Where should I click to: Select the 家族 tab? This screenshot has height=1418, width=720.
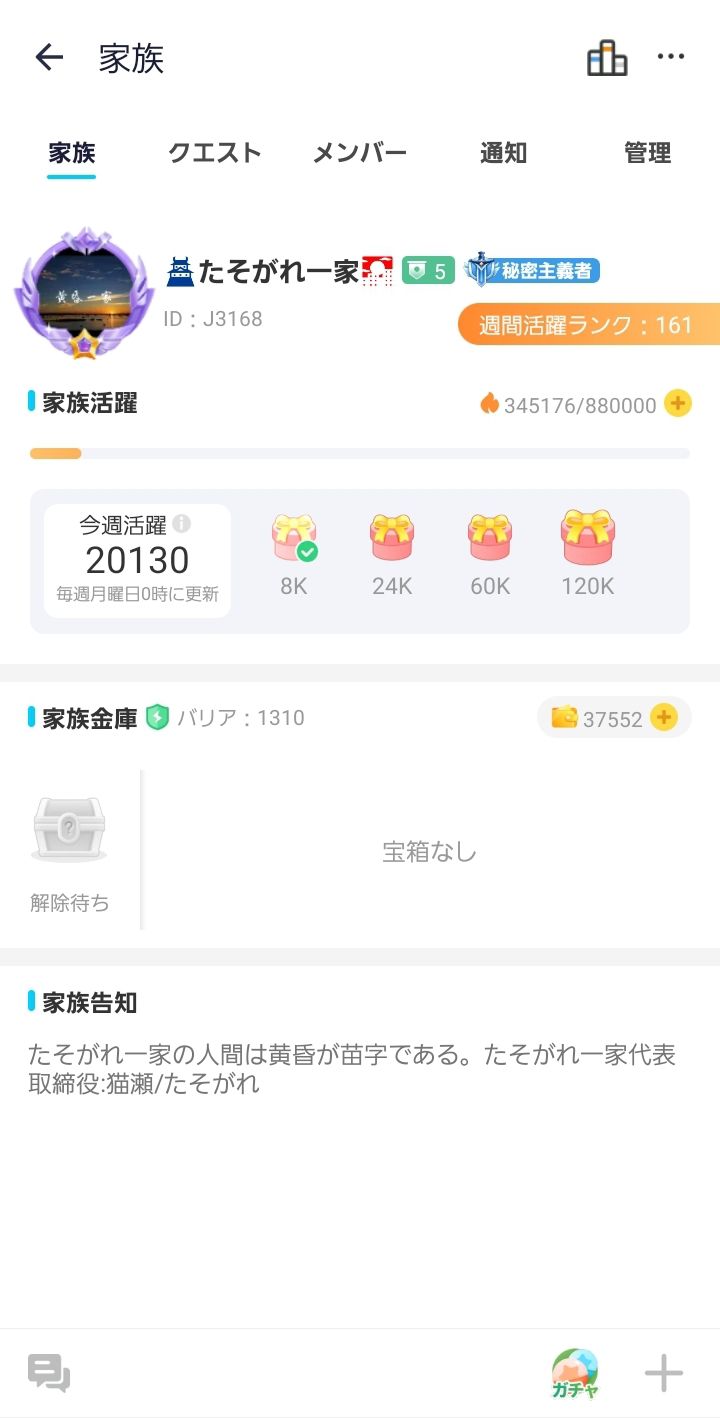(72, 153)
